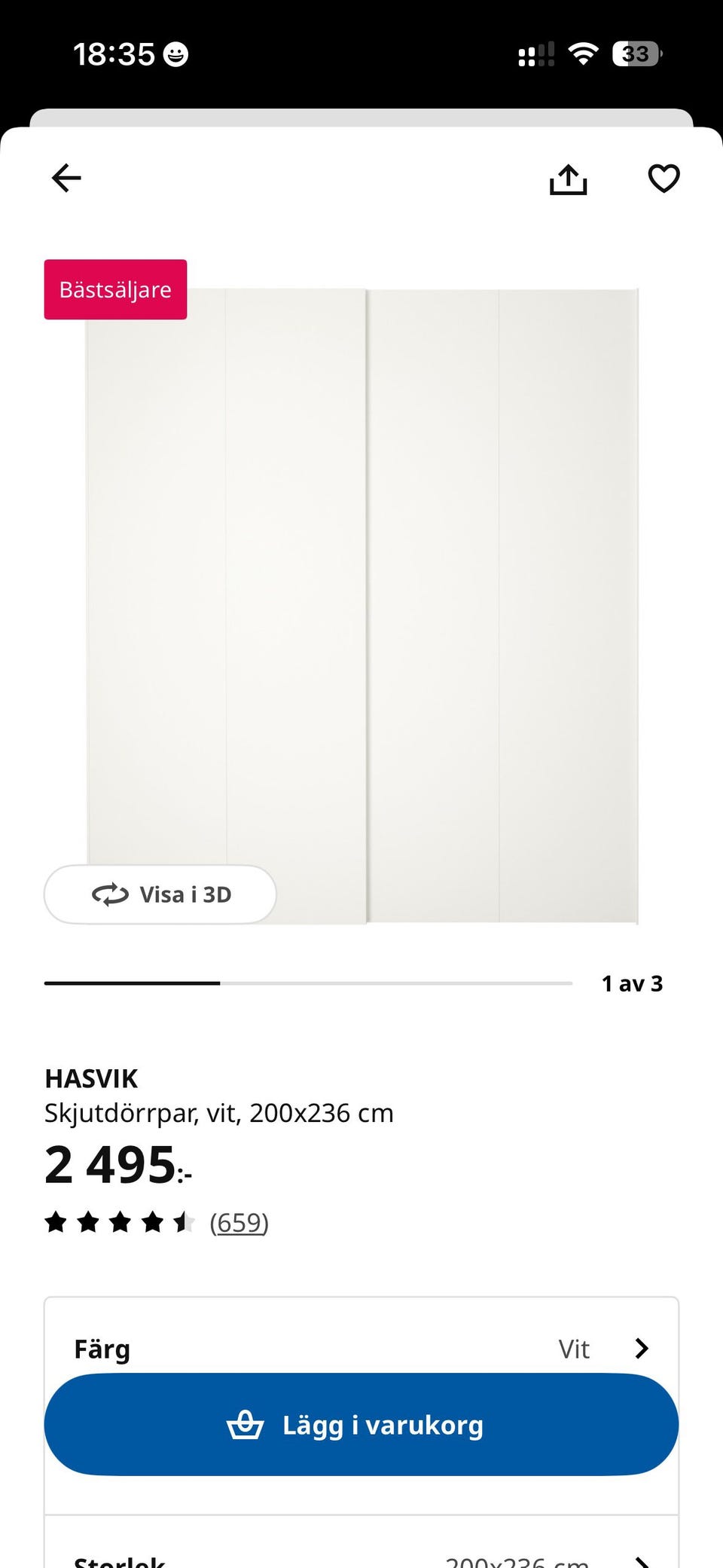Go back using the arrow icon
Image resolution: width=723 pixels, height=1568 pixels.
click(66, 179)
